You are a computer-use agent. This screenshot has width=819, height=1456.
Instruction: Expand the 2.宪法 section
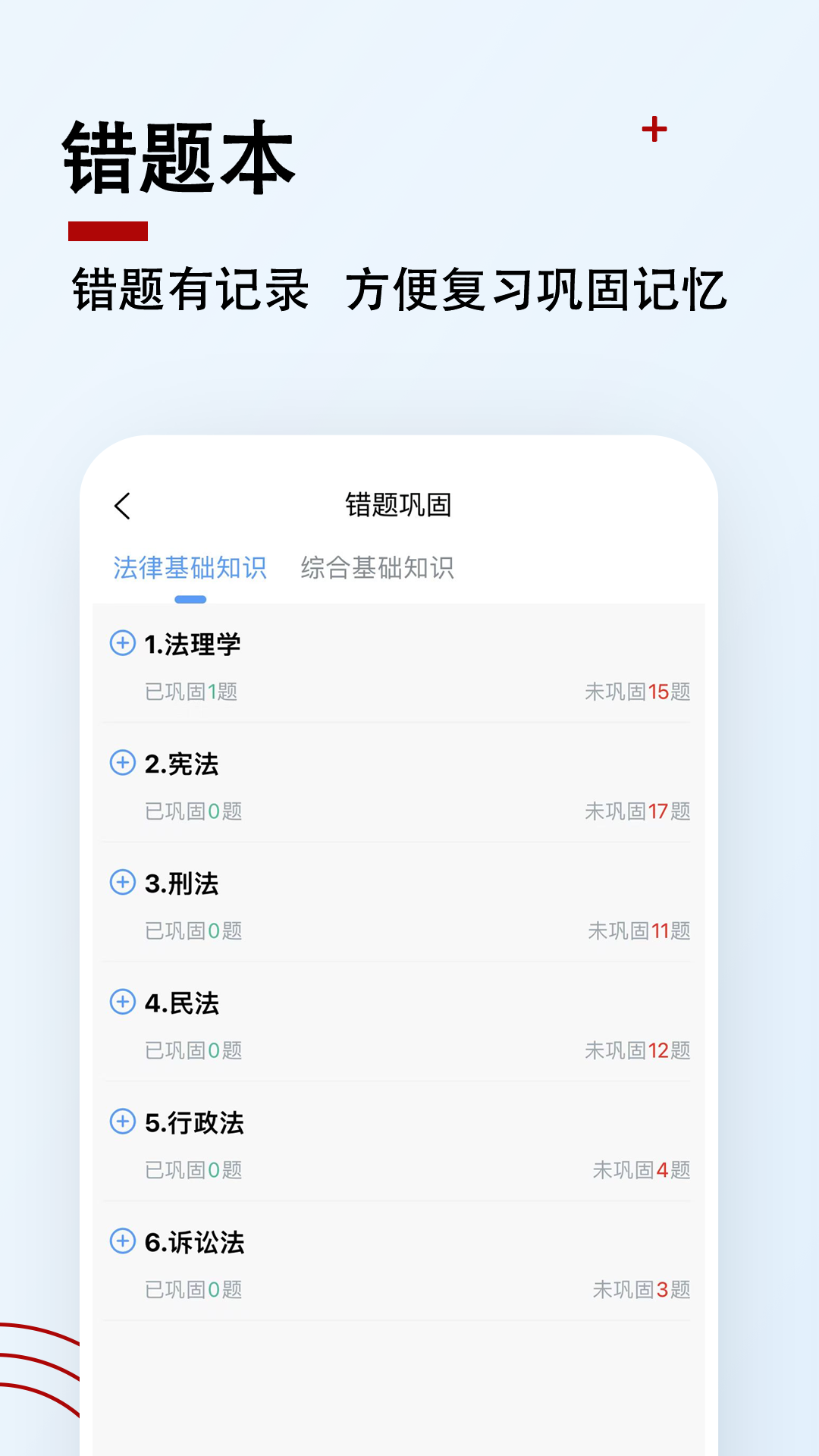pyautogui.click(x=123, y=765)
